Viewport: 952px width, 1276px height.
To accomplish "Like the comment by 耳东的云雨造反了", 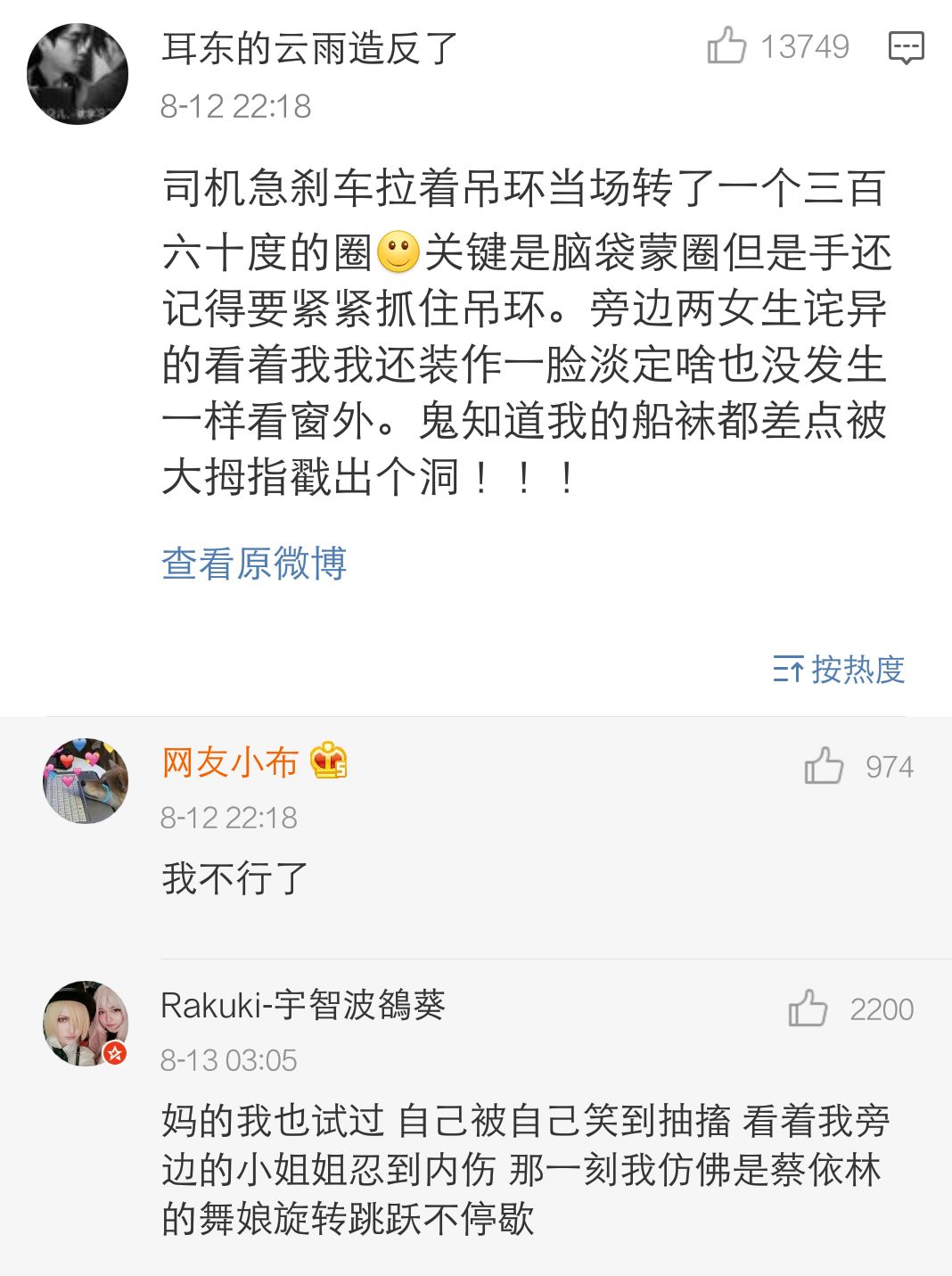I will (726, 45).
